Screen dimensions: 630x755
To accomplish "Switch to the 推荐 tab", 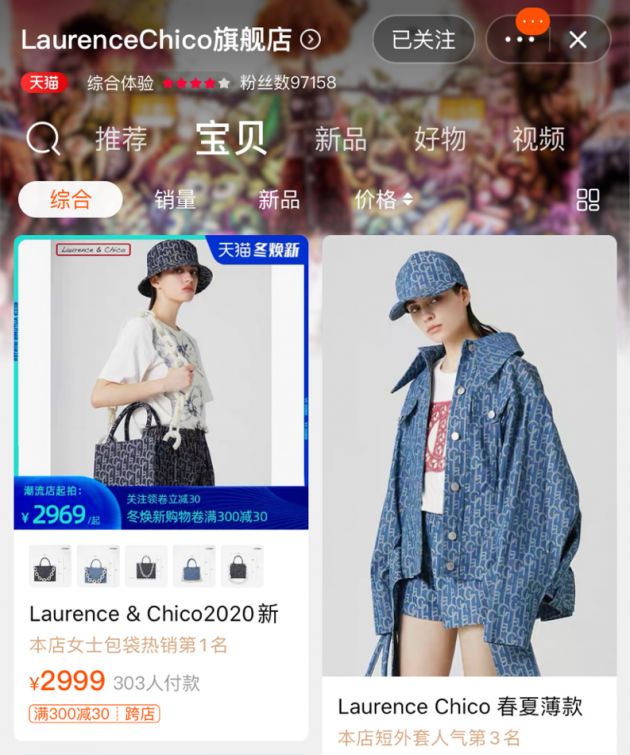I will tap(122, 140).
